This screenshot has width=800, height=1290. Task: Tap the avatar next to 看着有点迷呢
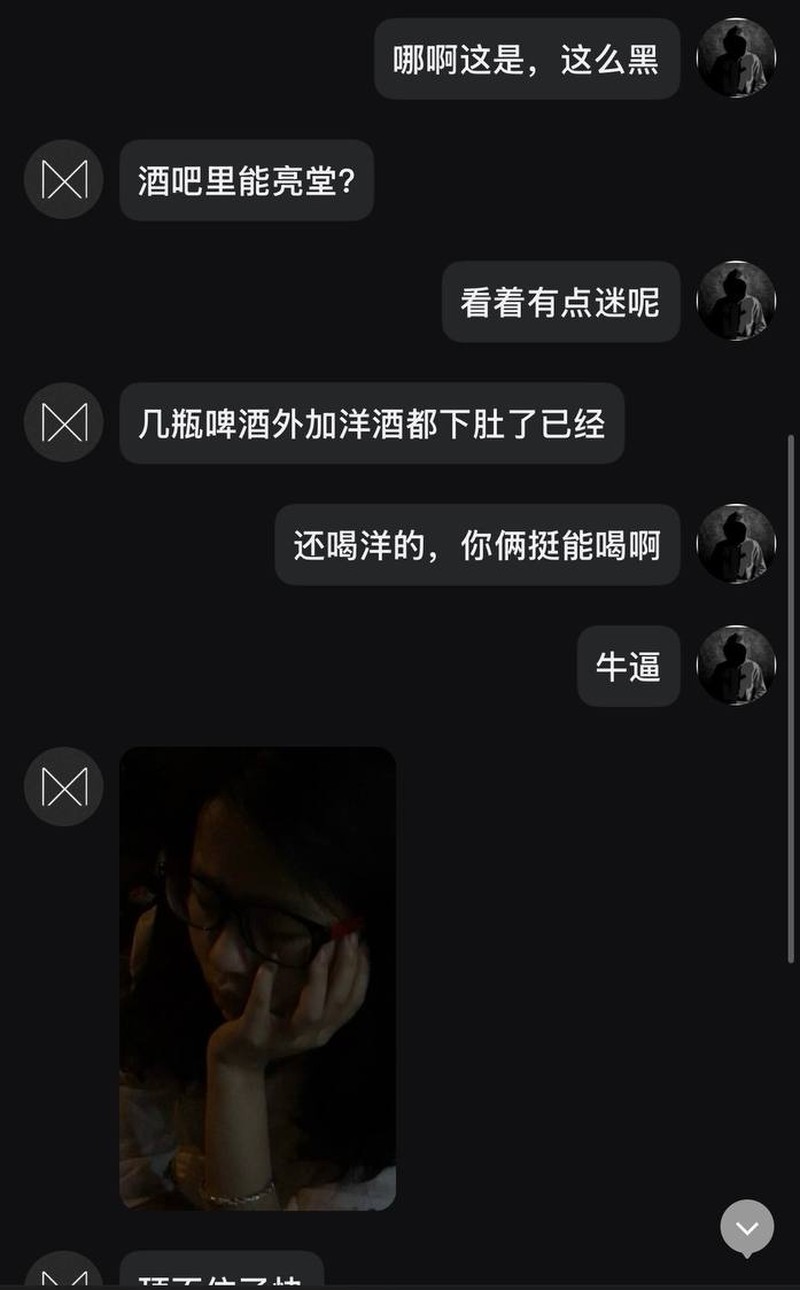click(736, 301)
